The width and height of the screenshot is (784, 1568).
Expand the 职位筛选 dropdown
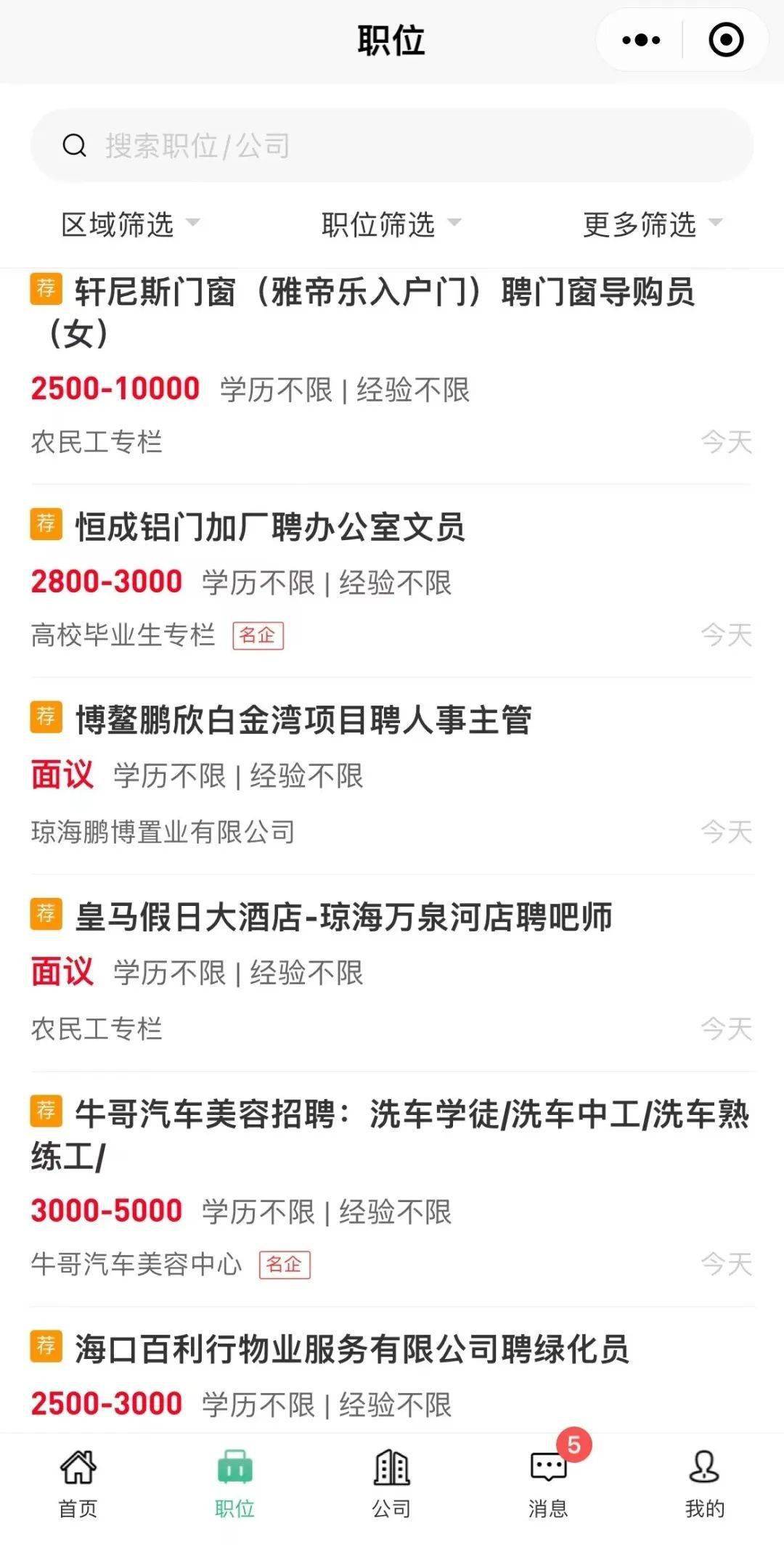click(x=392, y=224)
